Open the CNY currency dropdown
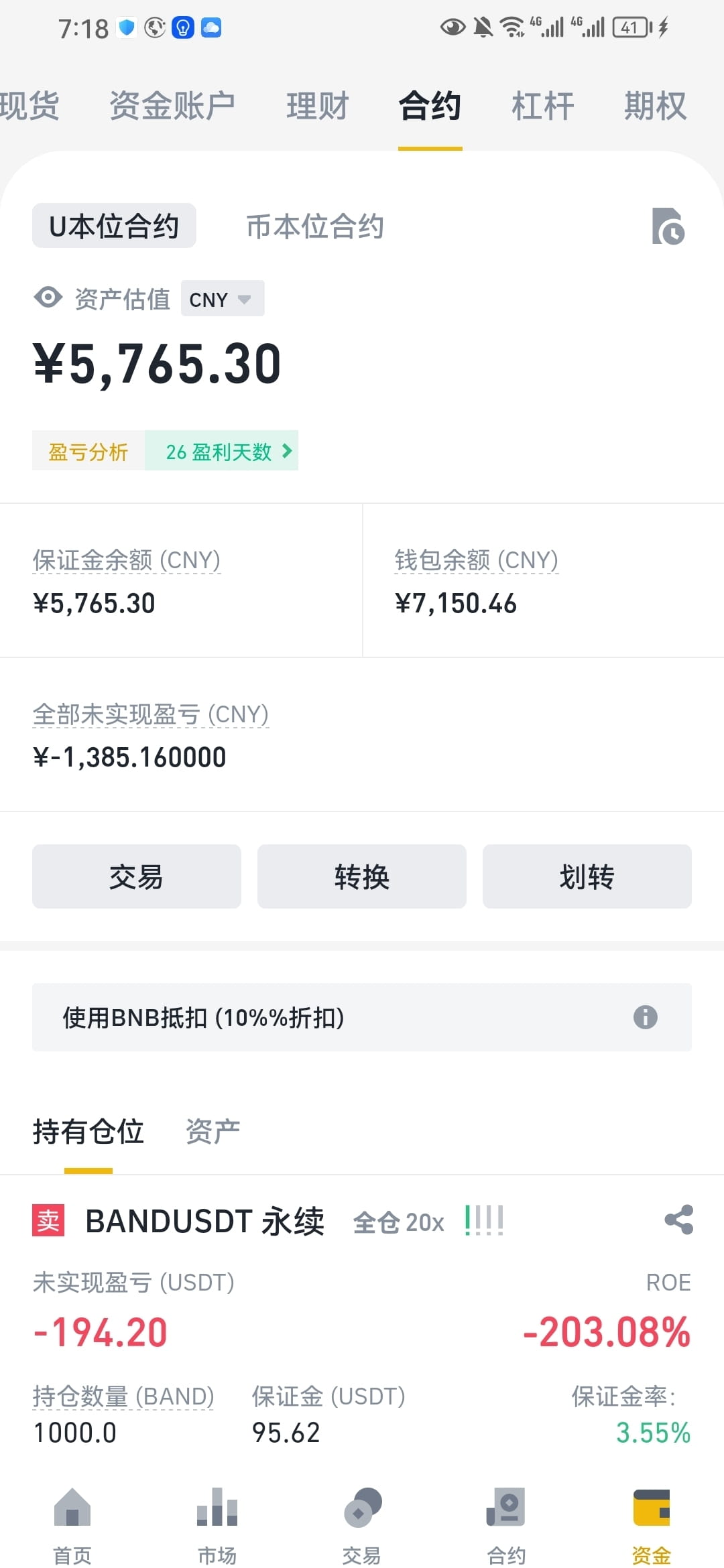The image size is (724, 1568). (x=222, y=299)
